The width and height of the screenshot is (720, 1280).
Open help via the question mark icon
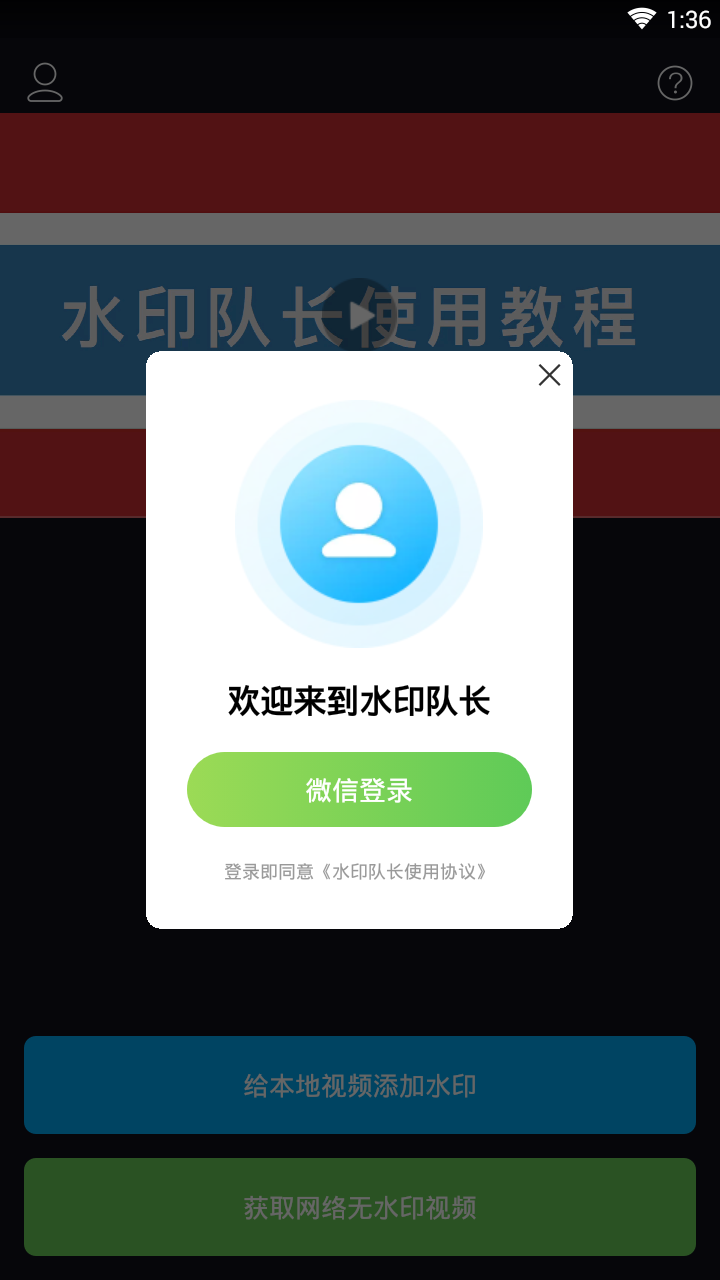[675, 83]
